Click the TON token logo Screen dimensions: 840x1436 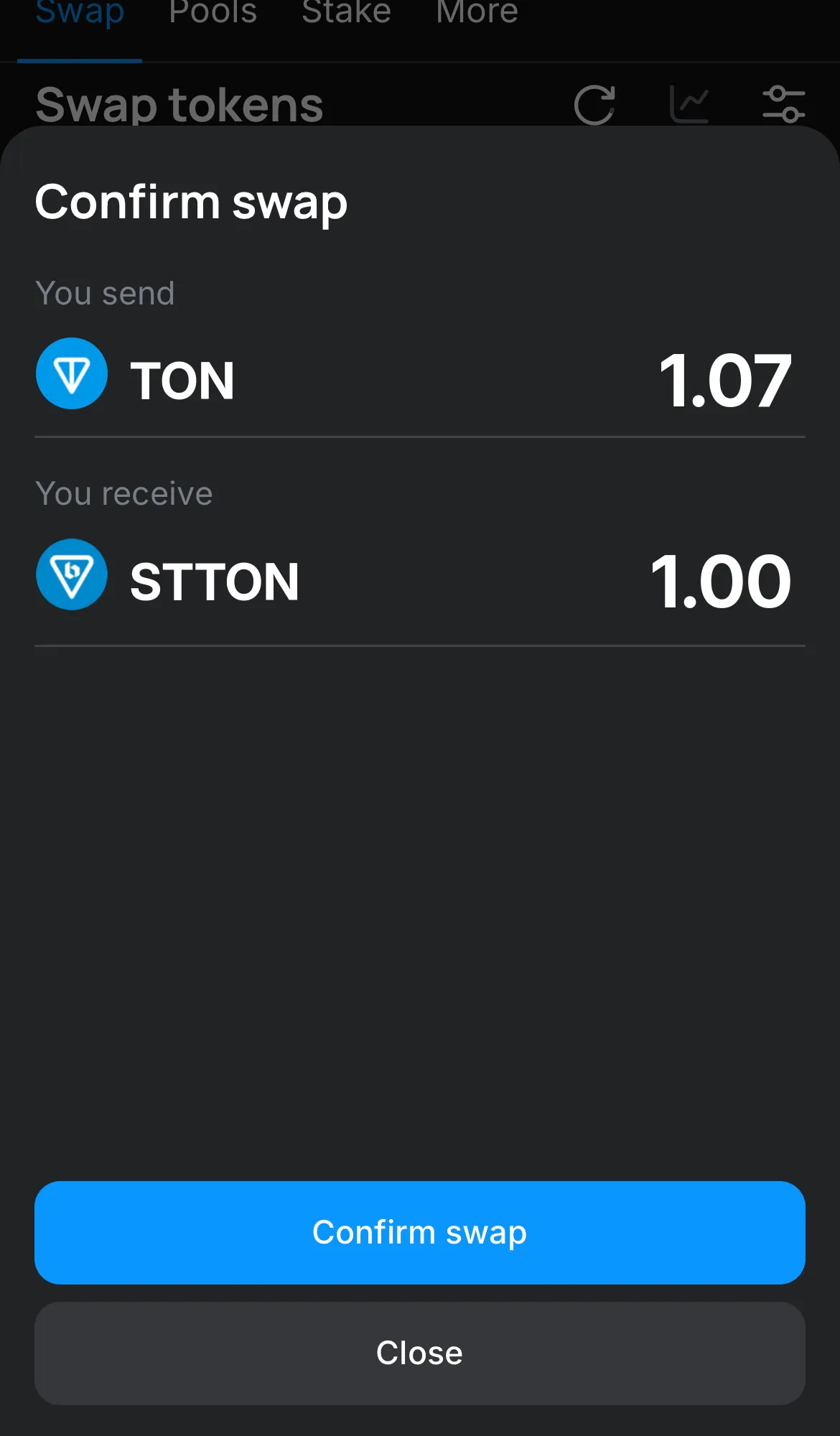[72, 374]
